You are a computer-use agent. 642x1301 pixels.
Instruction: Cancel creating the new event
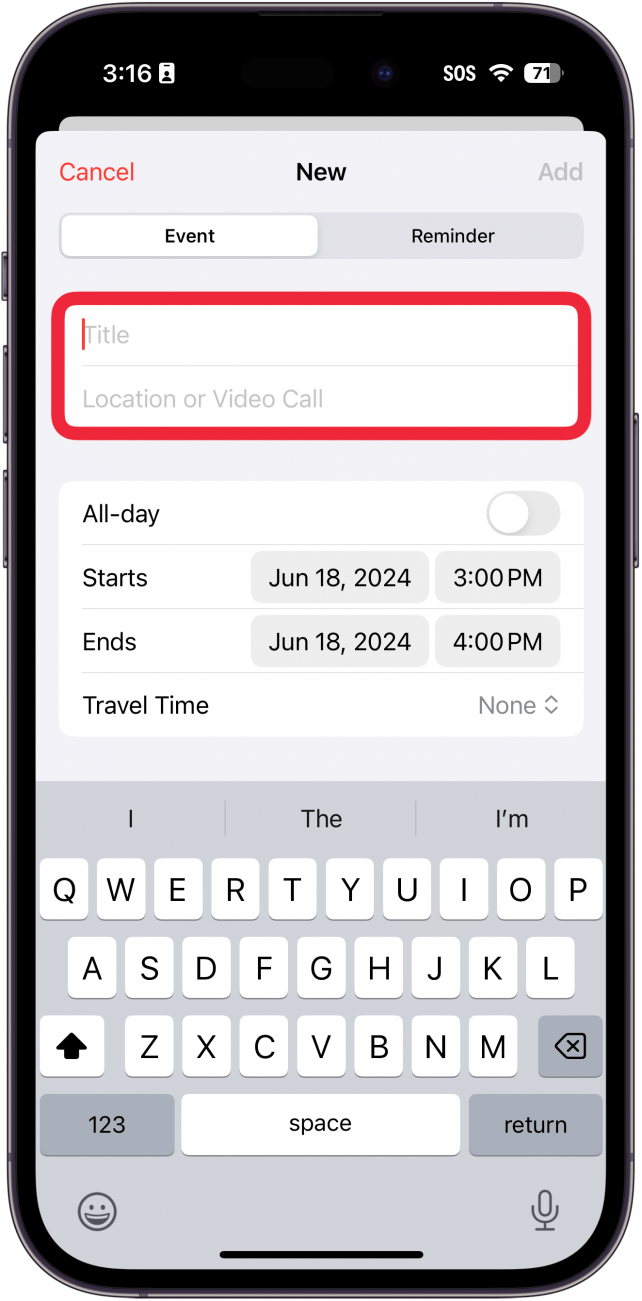96,172
